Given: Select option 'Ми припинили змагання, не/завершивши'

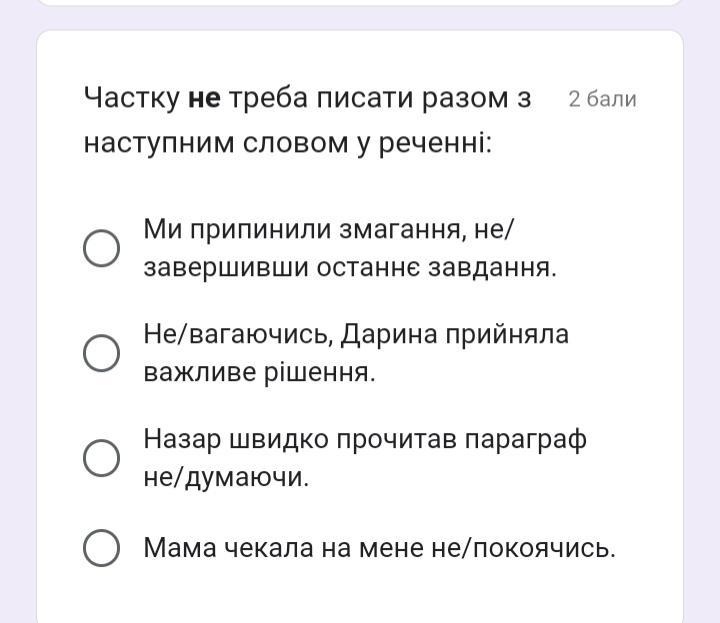Looking at the screenshot, I should tap(101, 248).
